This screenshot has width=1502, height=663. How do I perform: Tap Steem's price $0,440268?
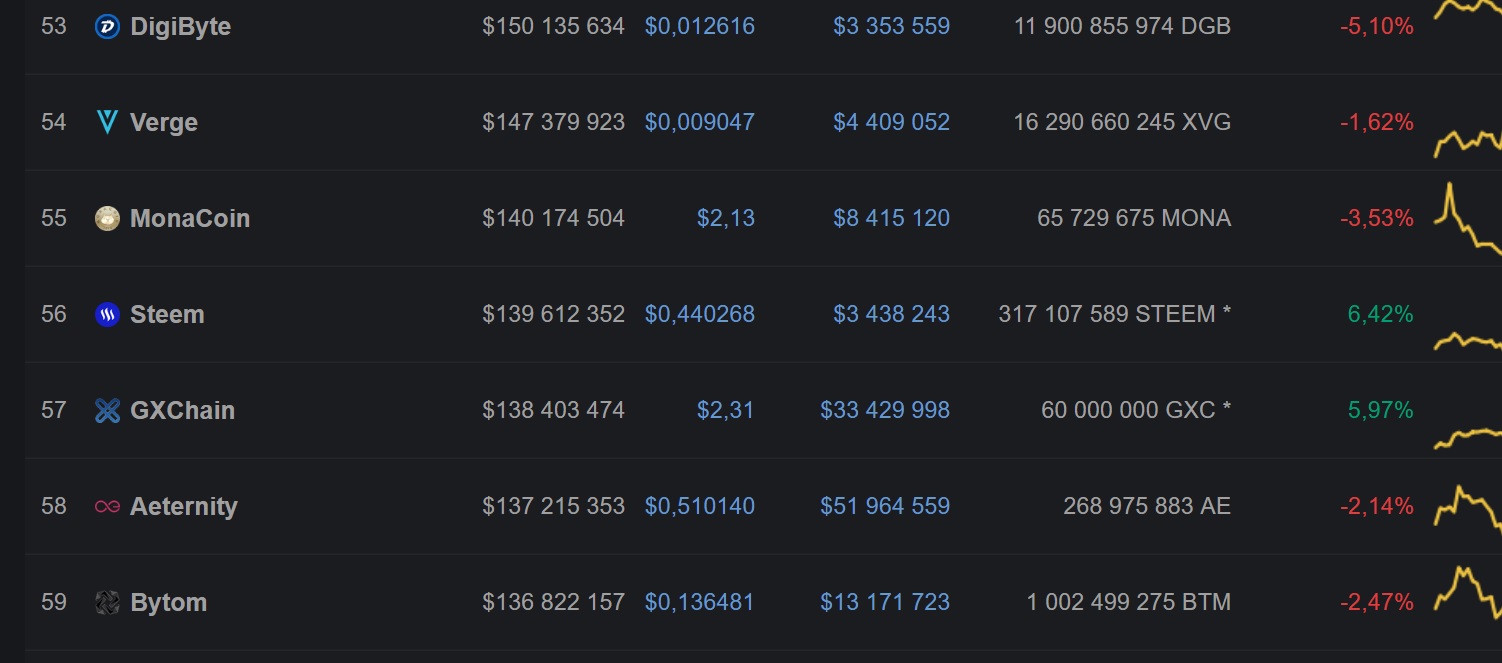tap(699, 314)
